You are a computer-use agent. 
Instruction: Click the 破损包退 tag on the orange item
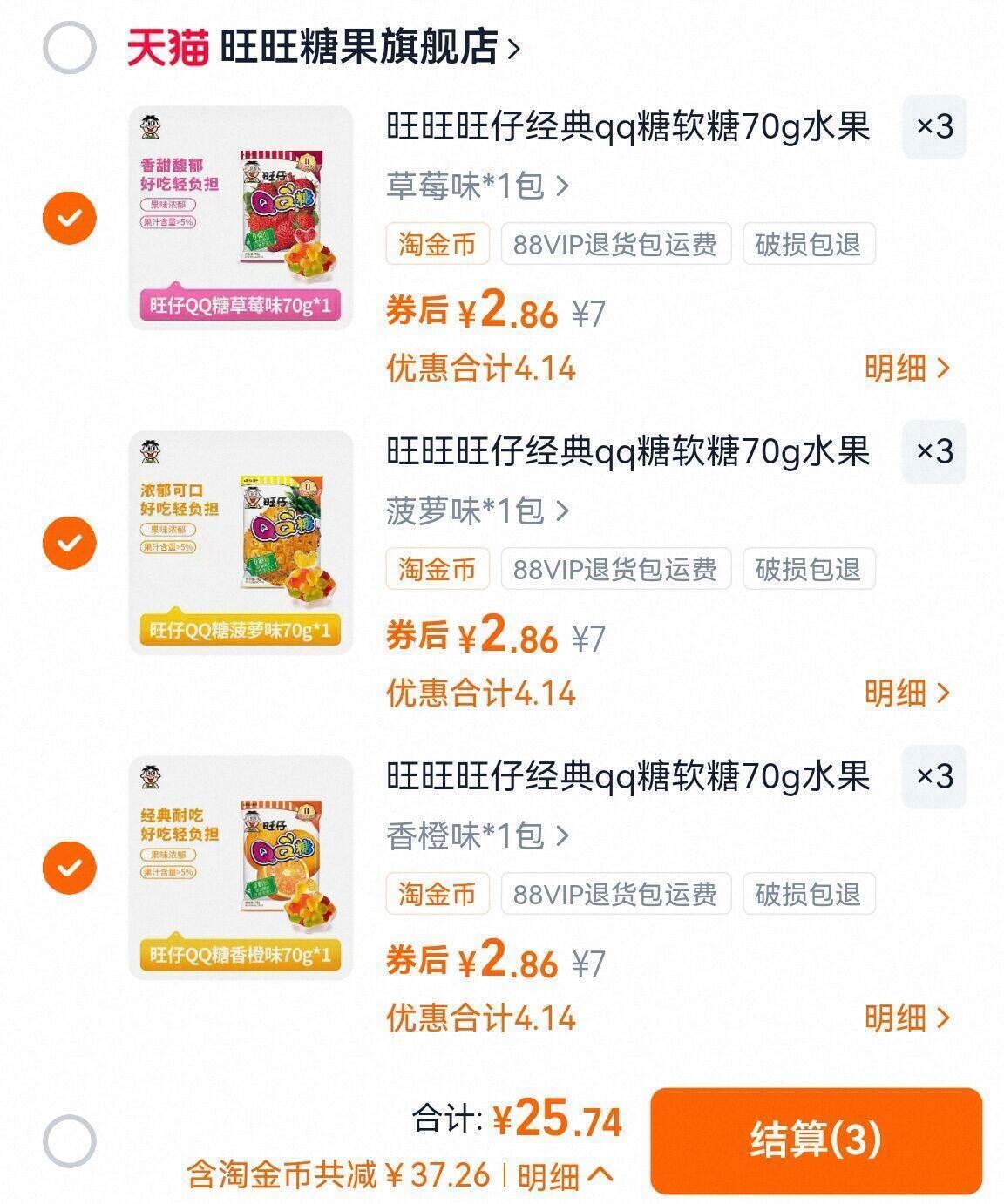click(x=809, y=894)
